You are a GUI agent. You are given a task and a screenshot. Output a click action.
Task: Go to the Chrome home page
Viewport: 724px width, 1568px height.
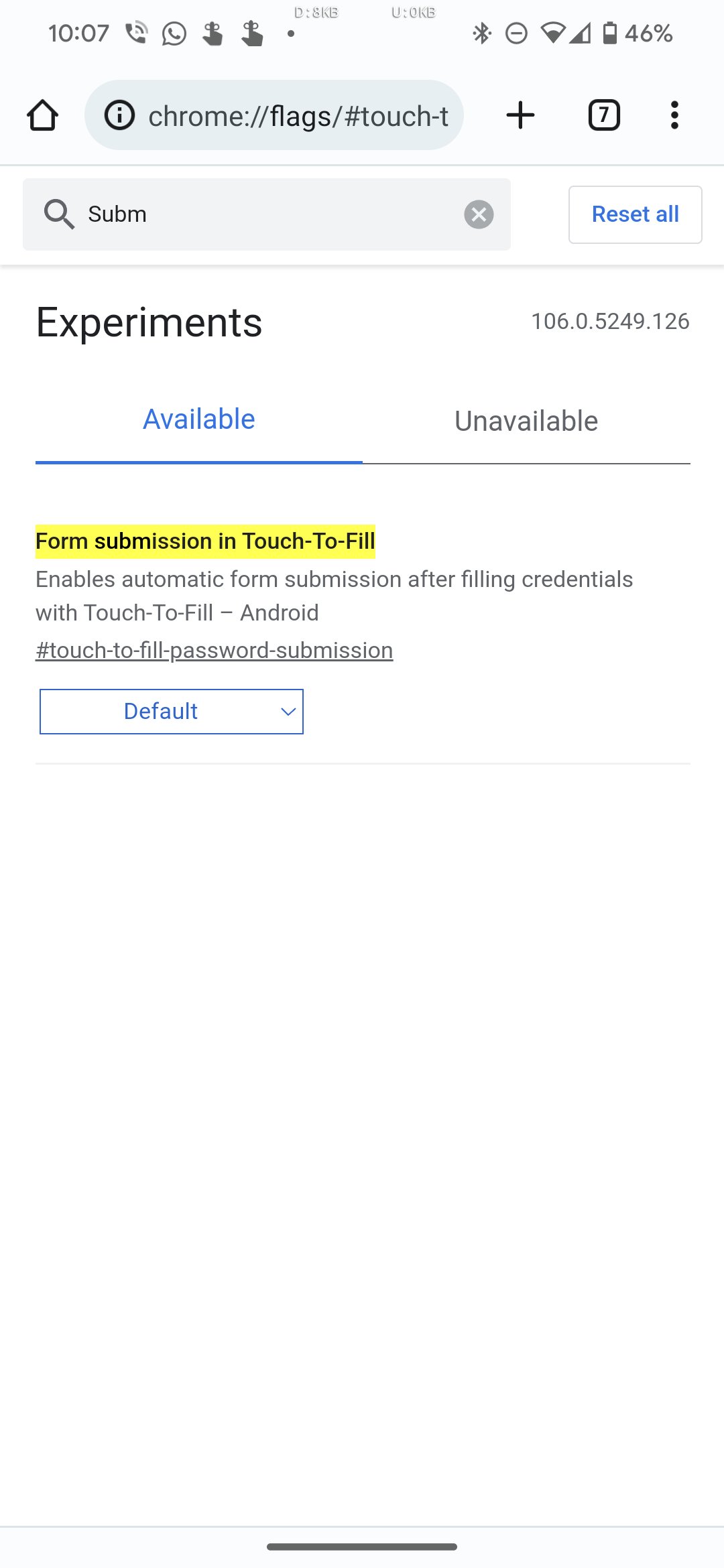(x=42, y=115)
